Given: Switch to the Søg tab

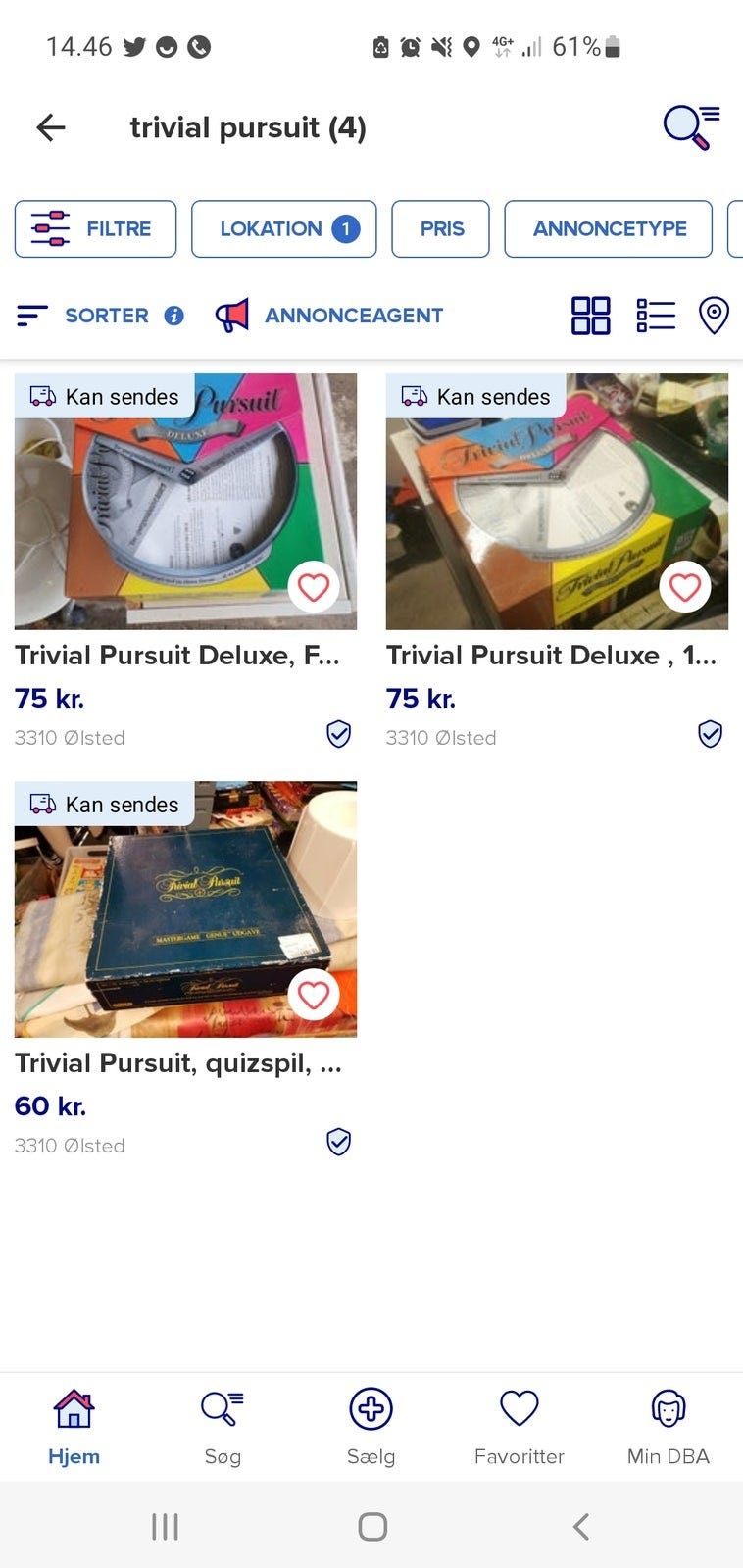Looking at the screenshot, I should 223,1426.
